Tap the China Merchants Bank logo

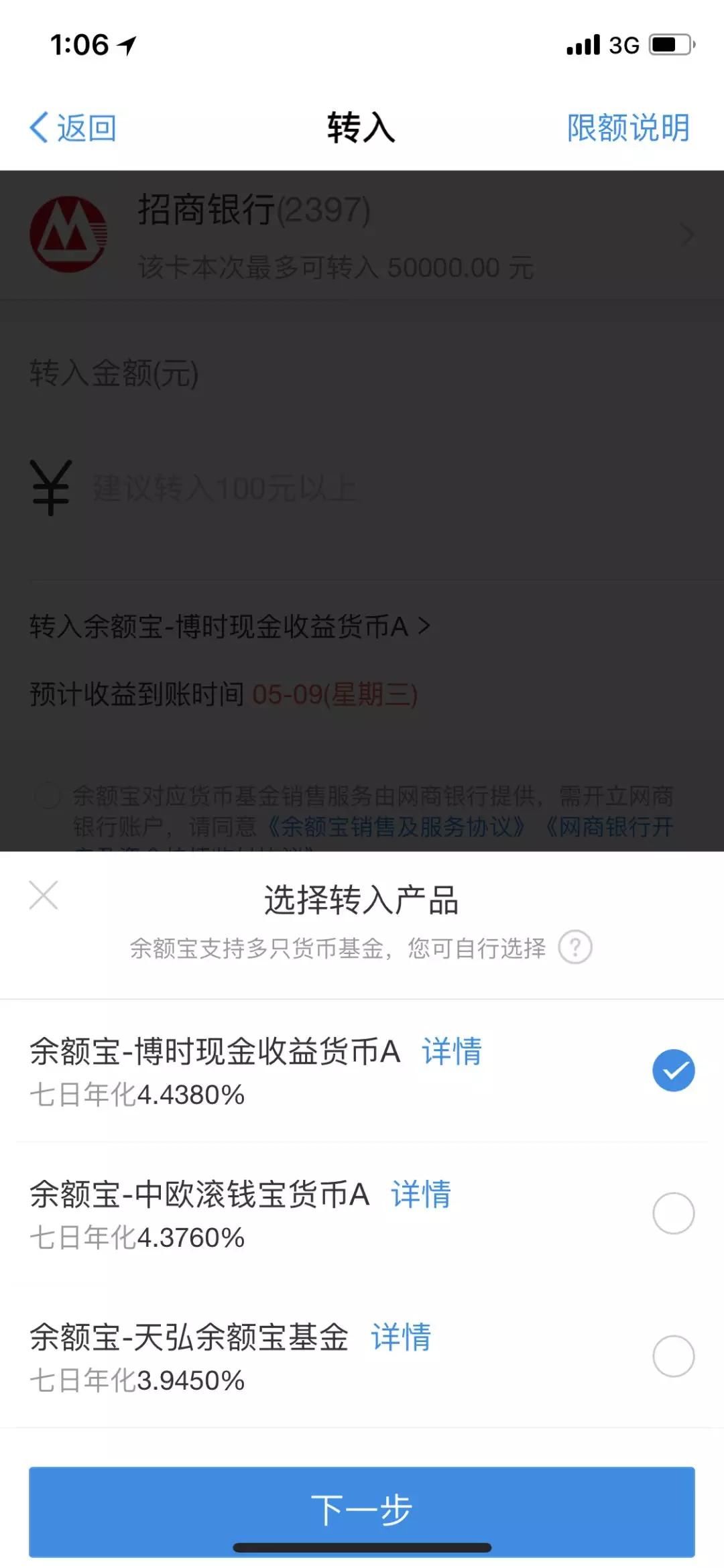(x=70, y=236)
